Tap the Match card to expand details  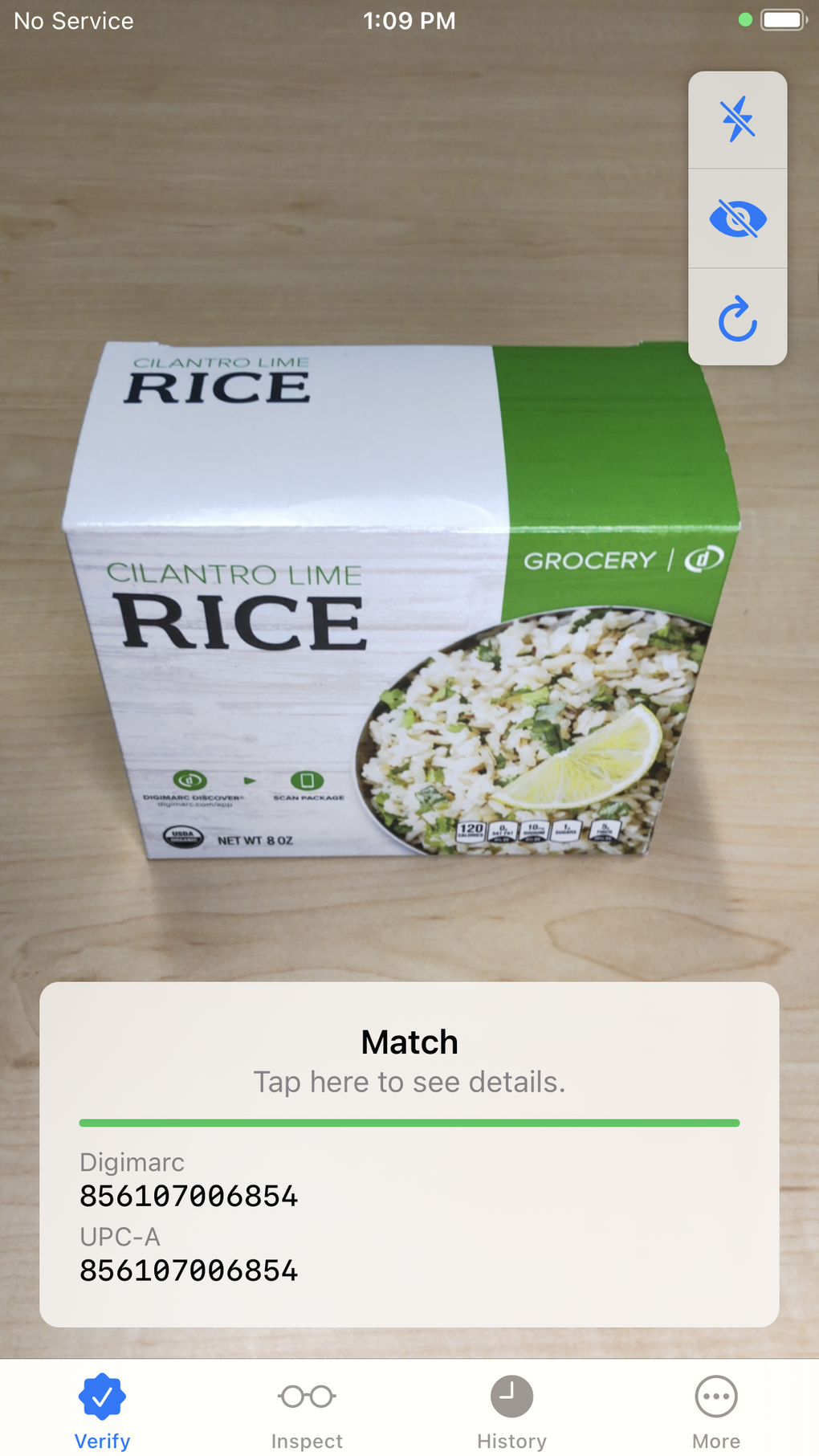click(x=409, y=1042)
